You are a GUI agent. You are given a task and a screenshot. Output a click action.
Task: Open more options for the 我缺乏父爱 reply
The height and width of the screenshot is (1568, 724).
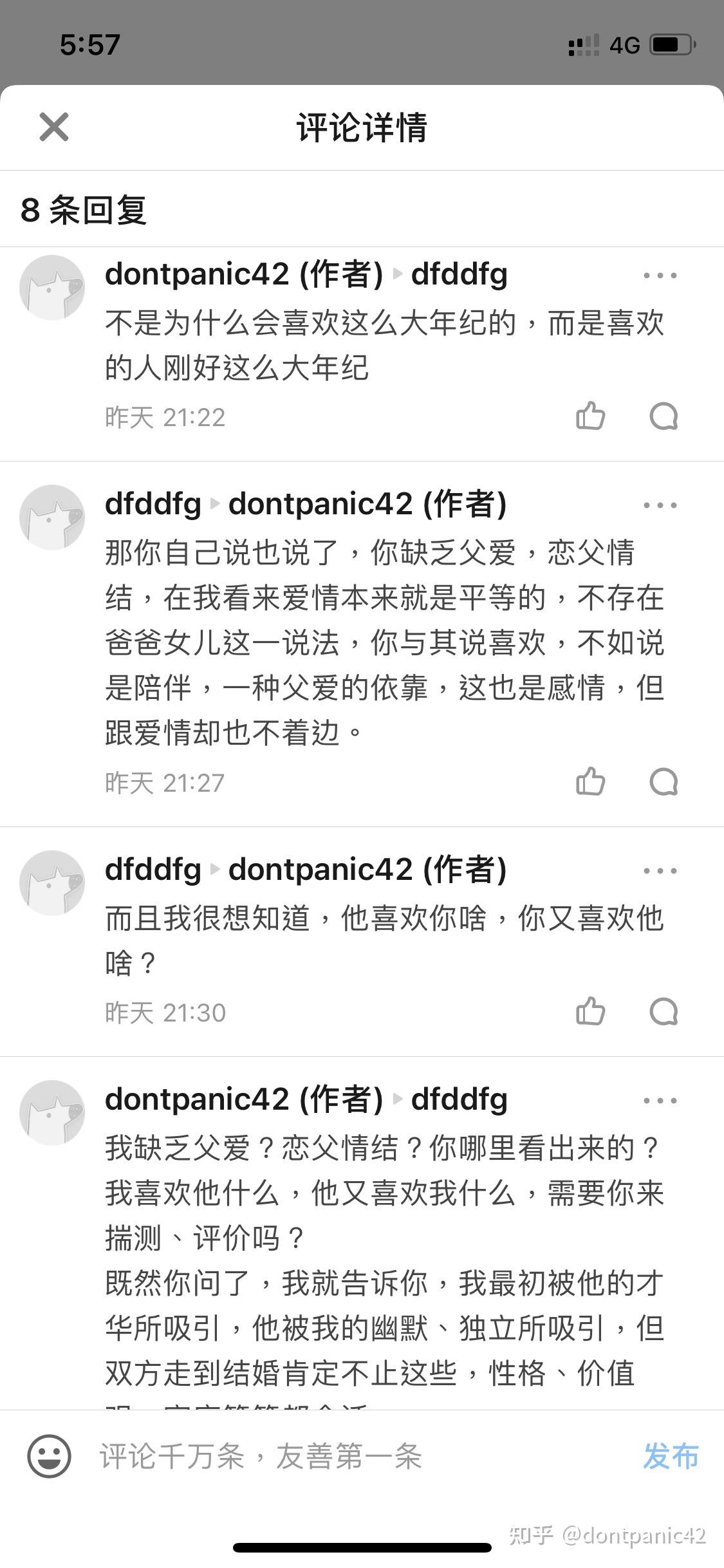pyautogui.click(x=660, y=1101)
